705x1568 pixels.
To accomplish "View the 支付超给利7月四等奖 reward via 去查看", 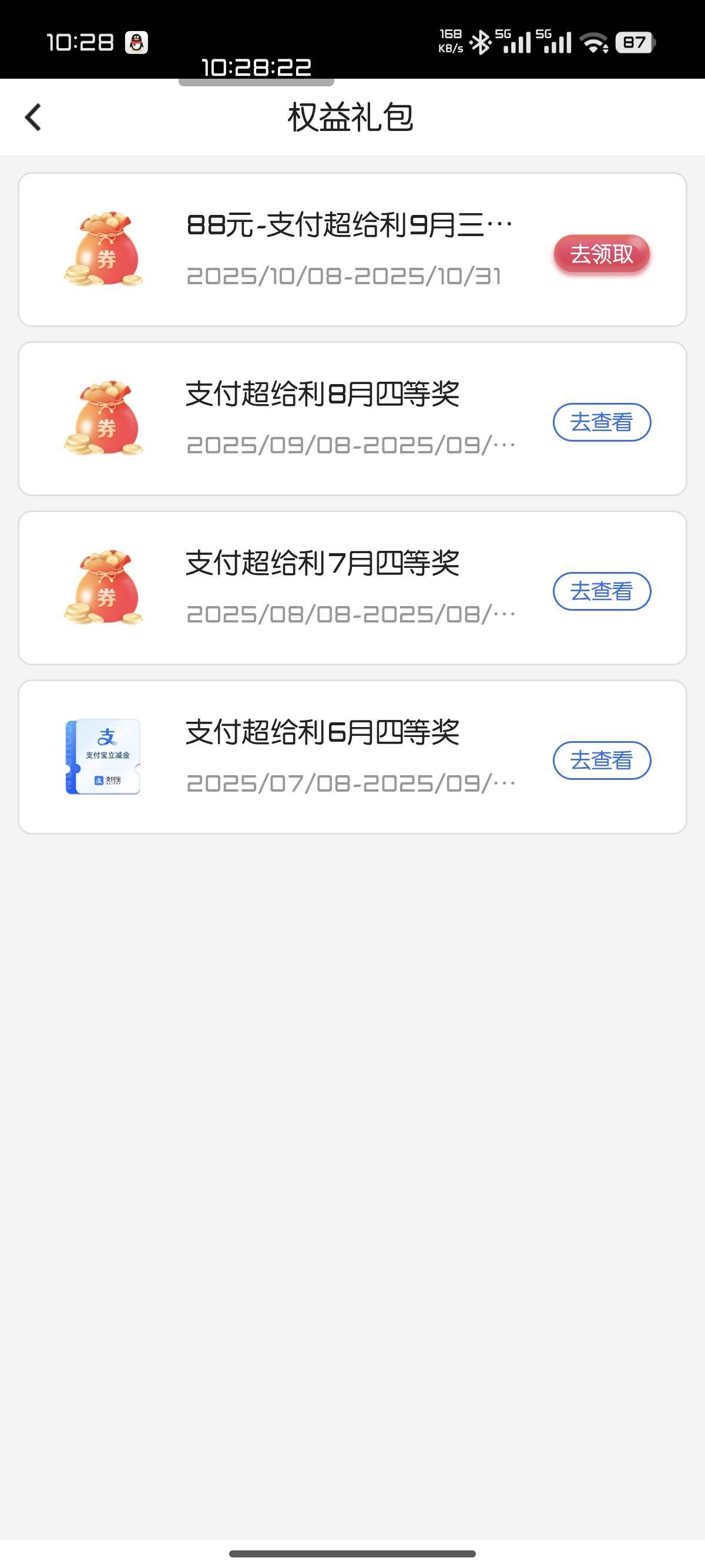I will point(602,591).
